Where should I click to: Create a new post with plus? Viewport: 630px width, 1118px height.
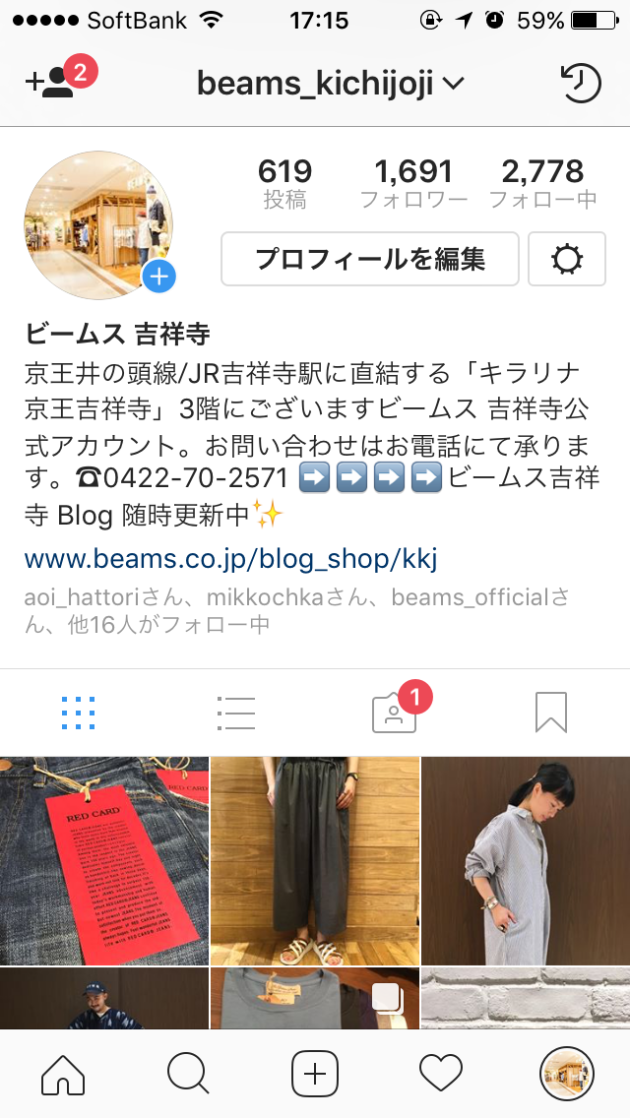(x=315, y=1075)
